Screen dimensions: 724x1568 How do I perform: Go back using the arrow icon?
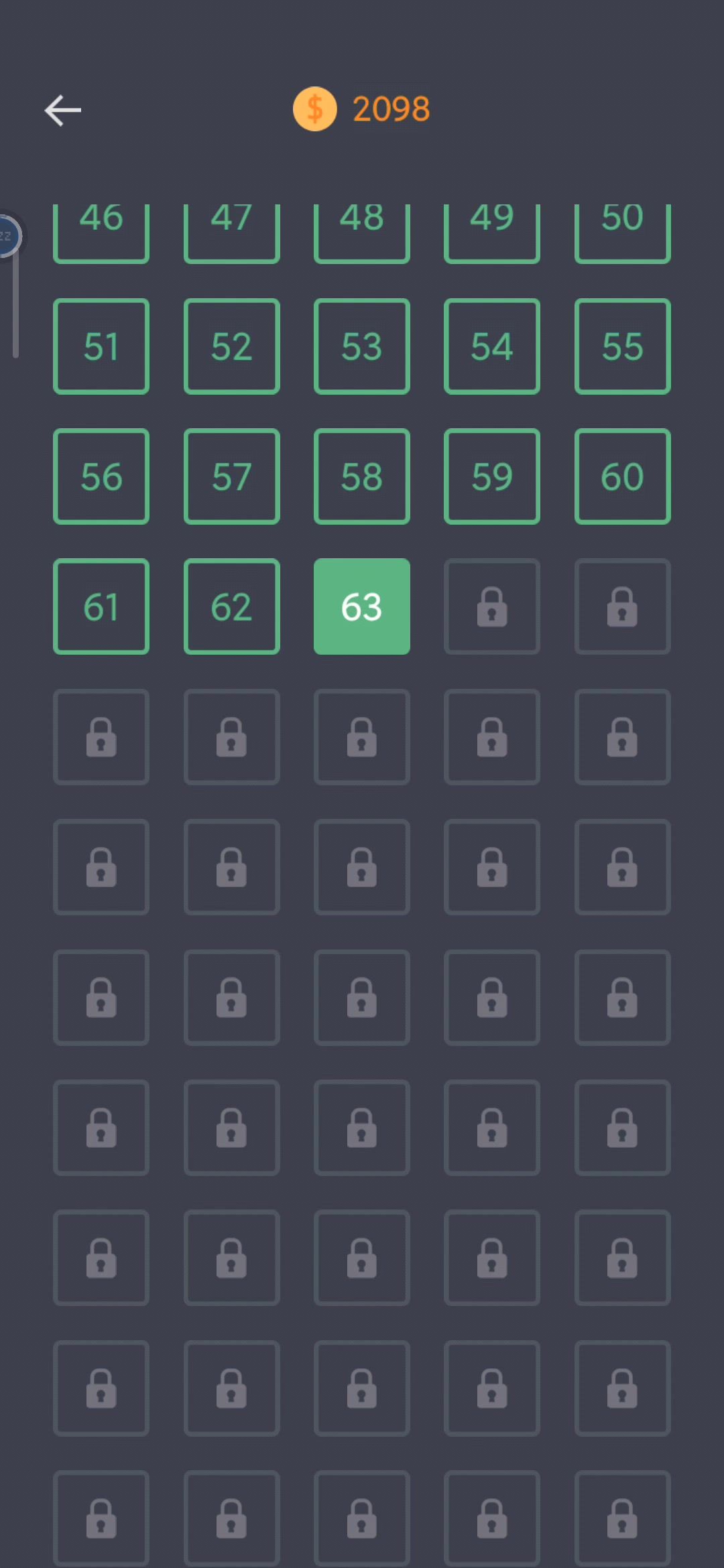pos(63,111)
